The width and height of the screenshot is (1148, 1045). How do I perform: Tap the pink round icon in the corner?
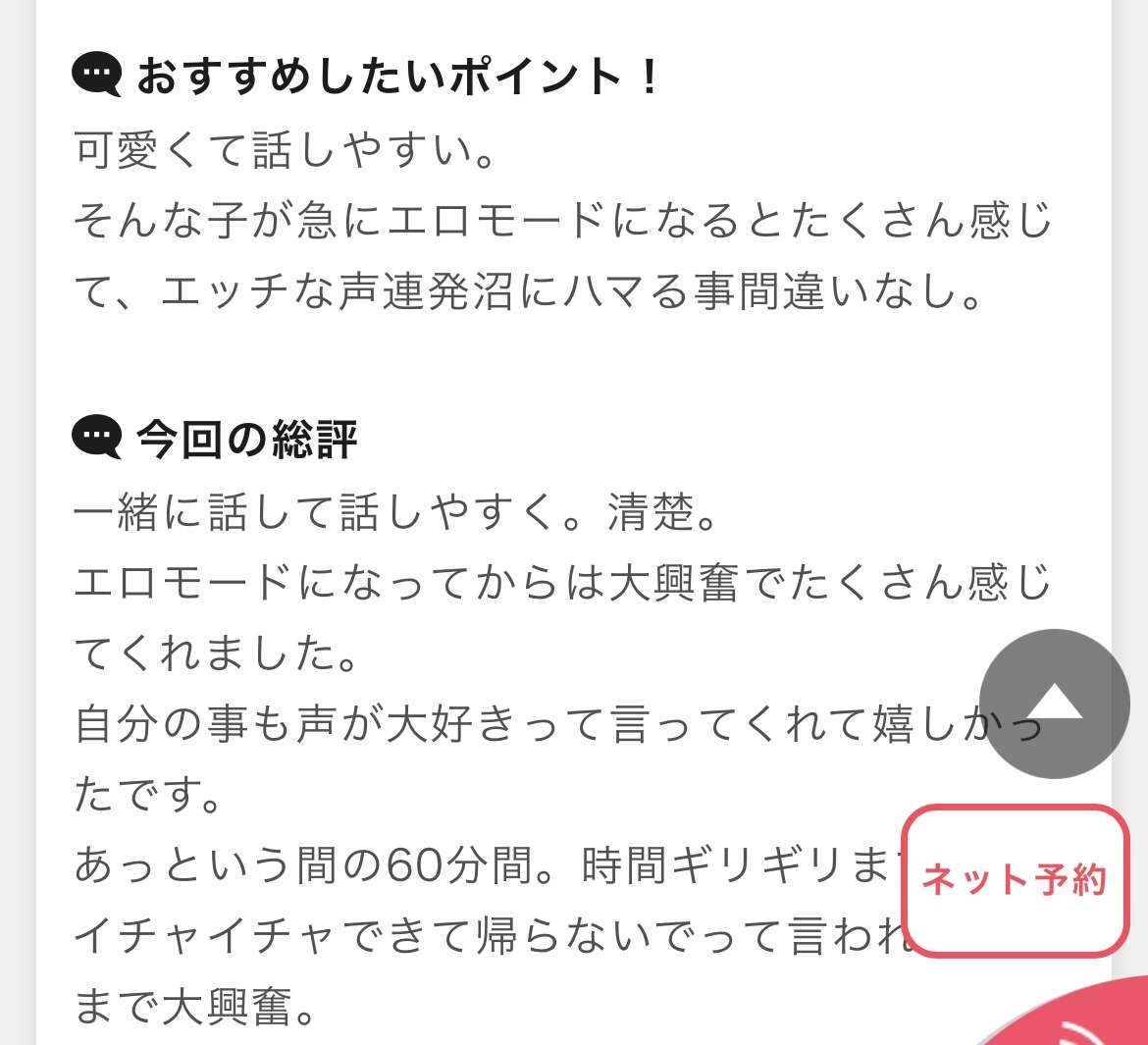tap(1074, 1013)
